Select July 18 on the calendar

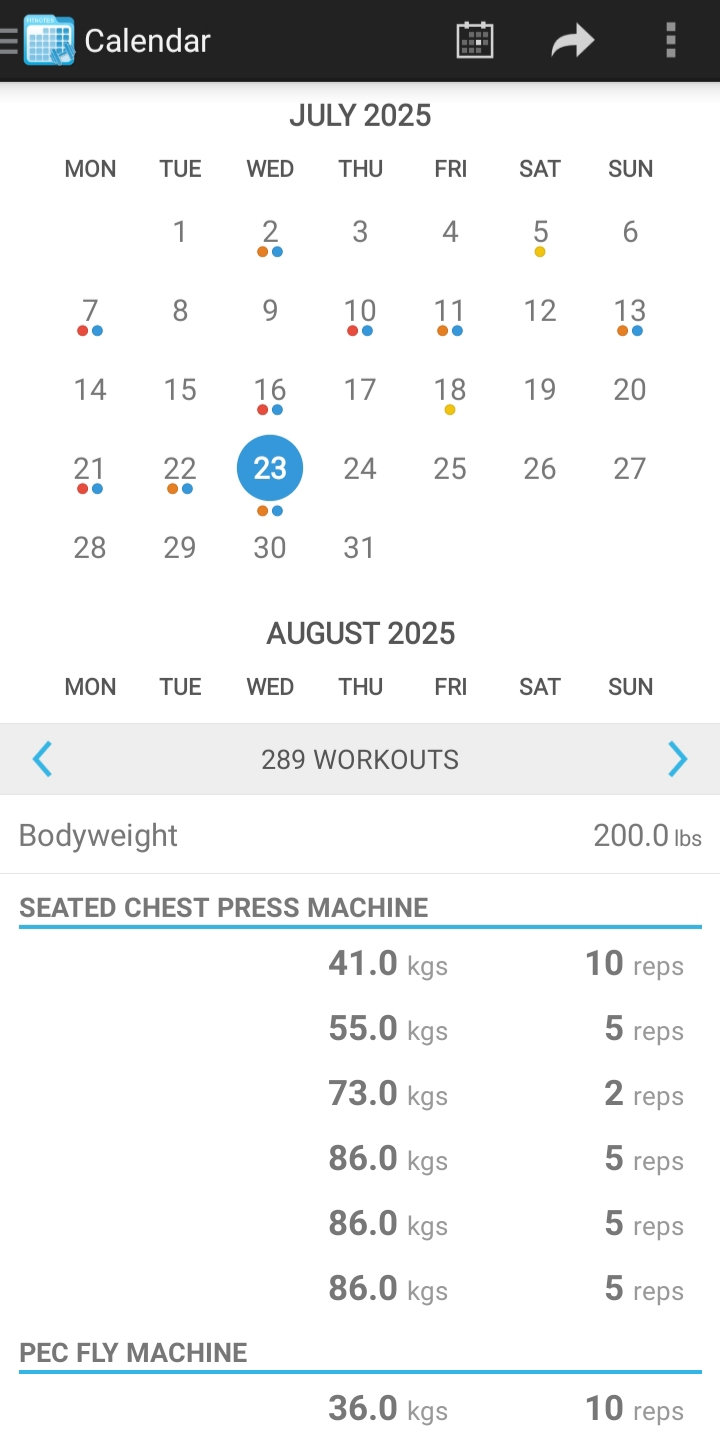tap(450, 395)
